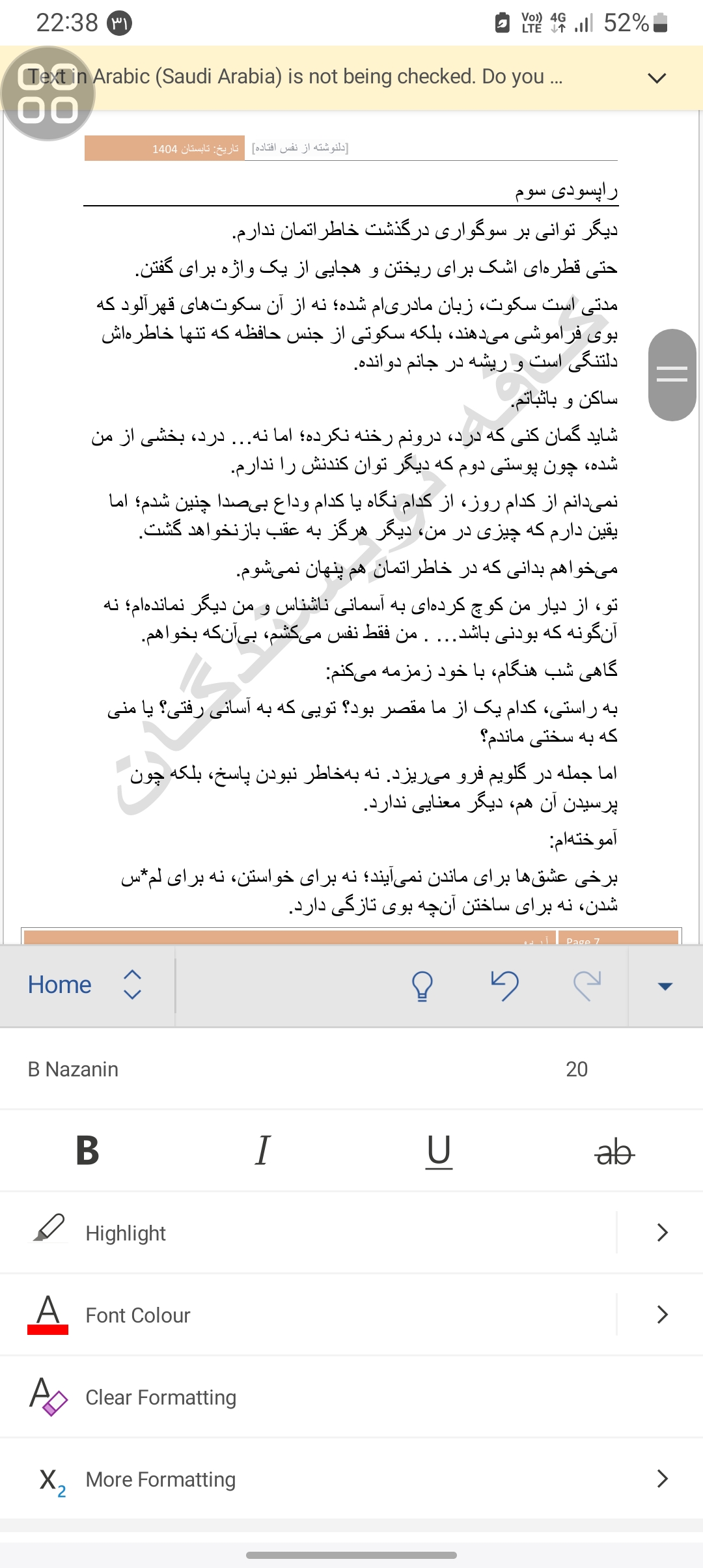Apply bold formatting
Viewport: 703px width, 1568px height.
coord(88,1151)
